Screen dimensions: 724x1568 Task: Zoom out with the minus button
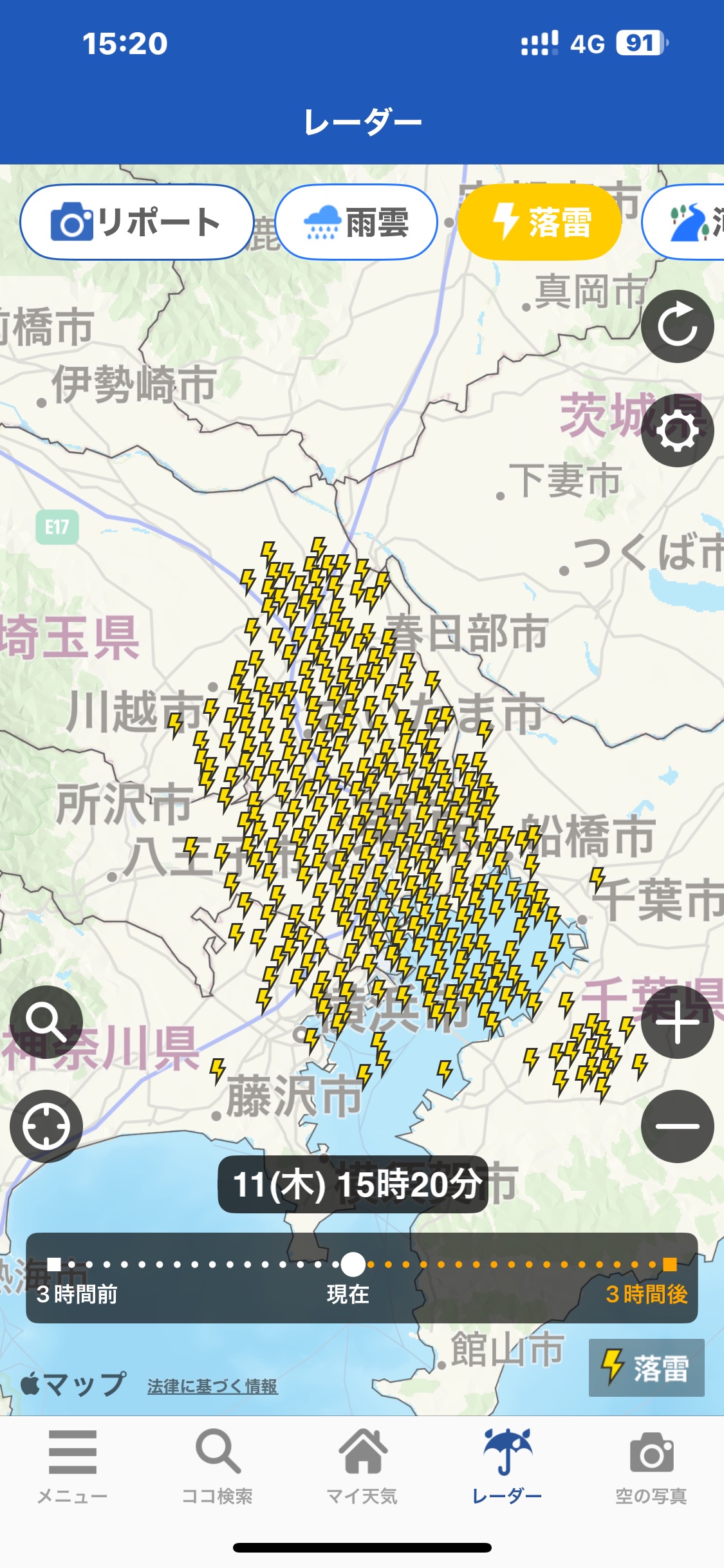point(677,1126)
